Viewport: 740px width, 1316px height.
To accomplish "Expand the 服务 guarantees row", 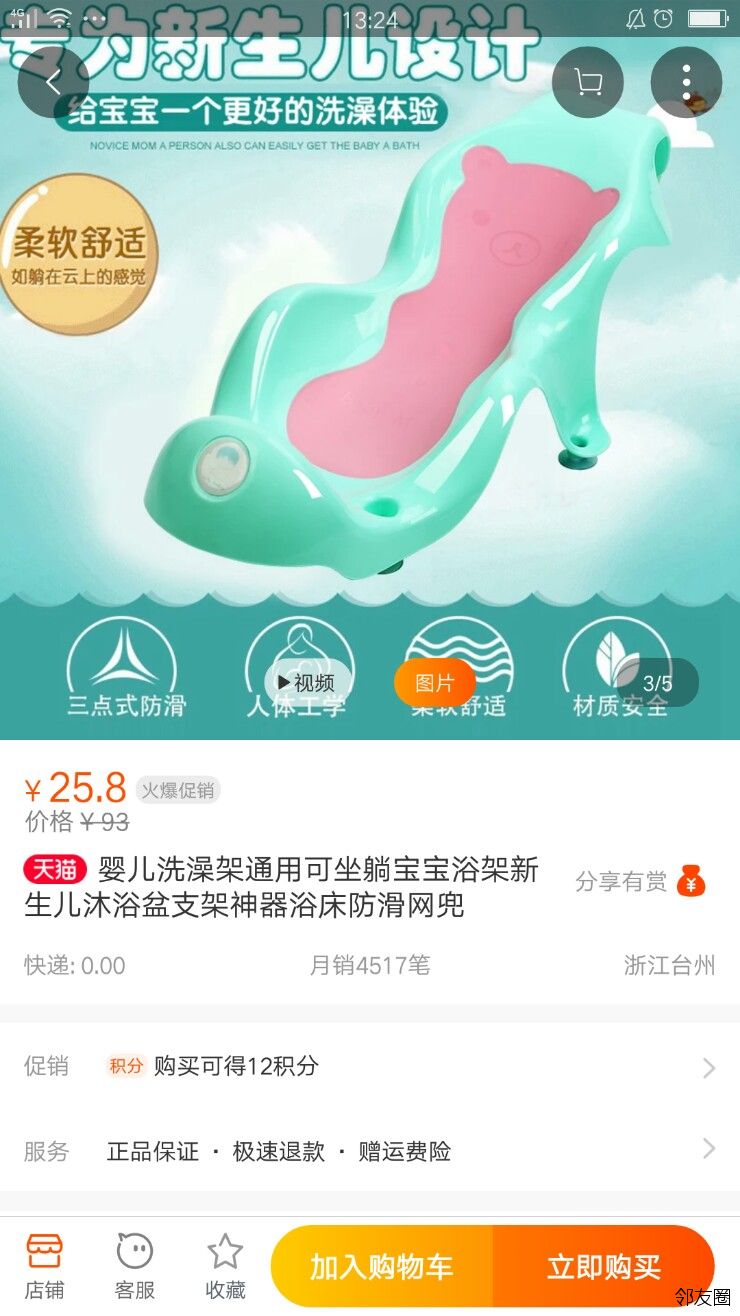I will click(x=370, y=1151).
